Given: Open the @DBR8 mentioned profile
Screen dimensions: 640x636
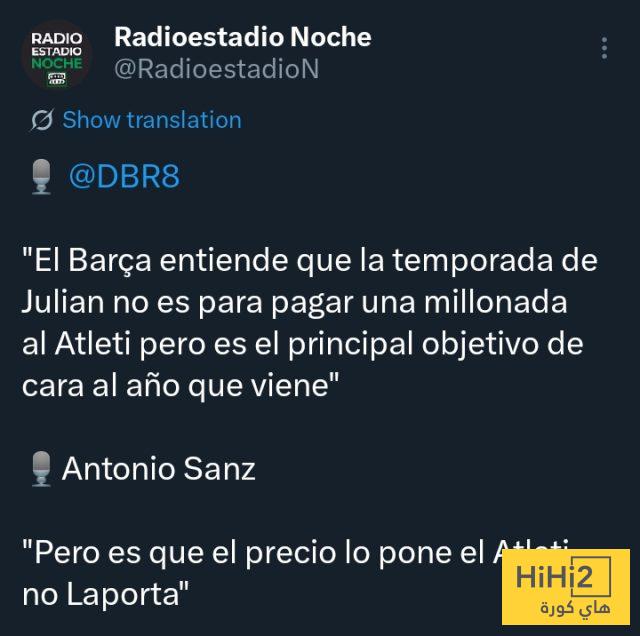Looking at the screenshot, I should click(x=124, y=176).
